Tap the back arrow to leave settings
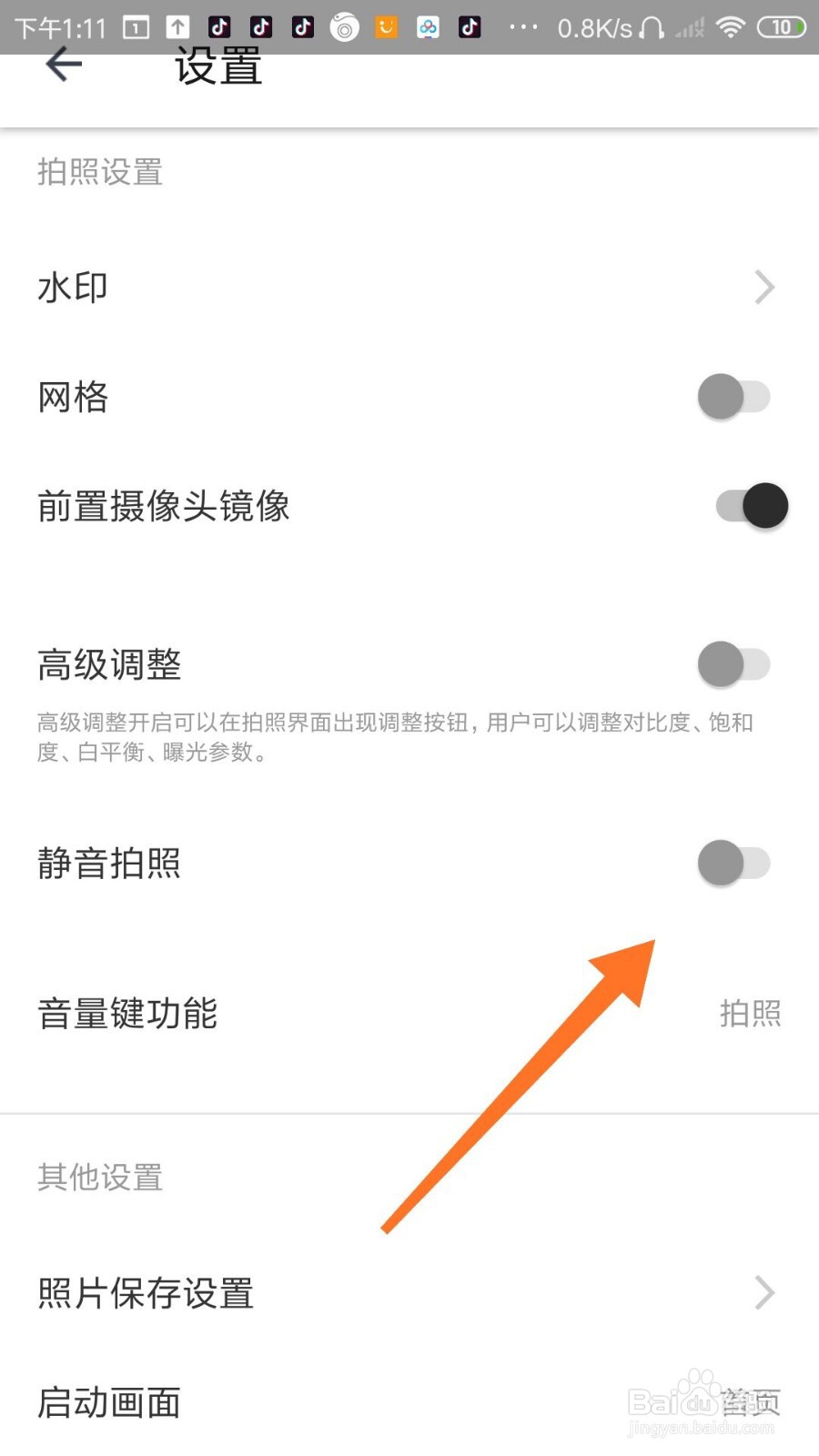This screenshot has width=819, height=1456. [62, 66]
